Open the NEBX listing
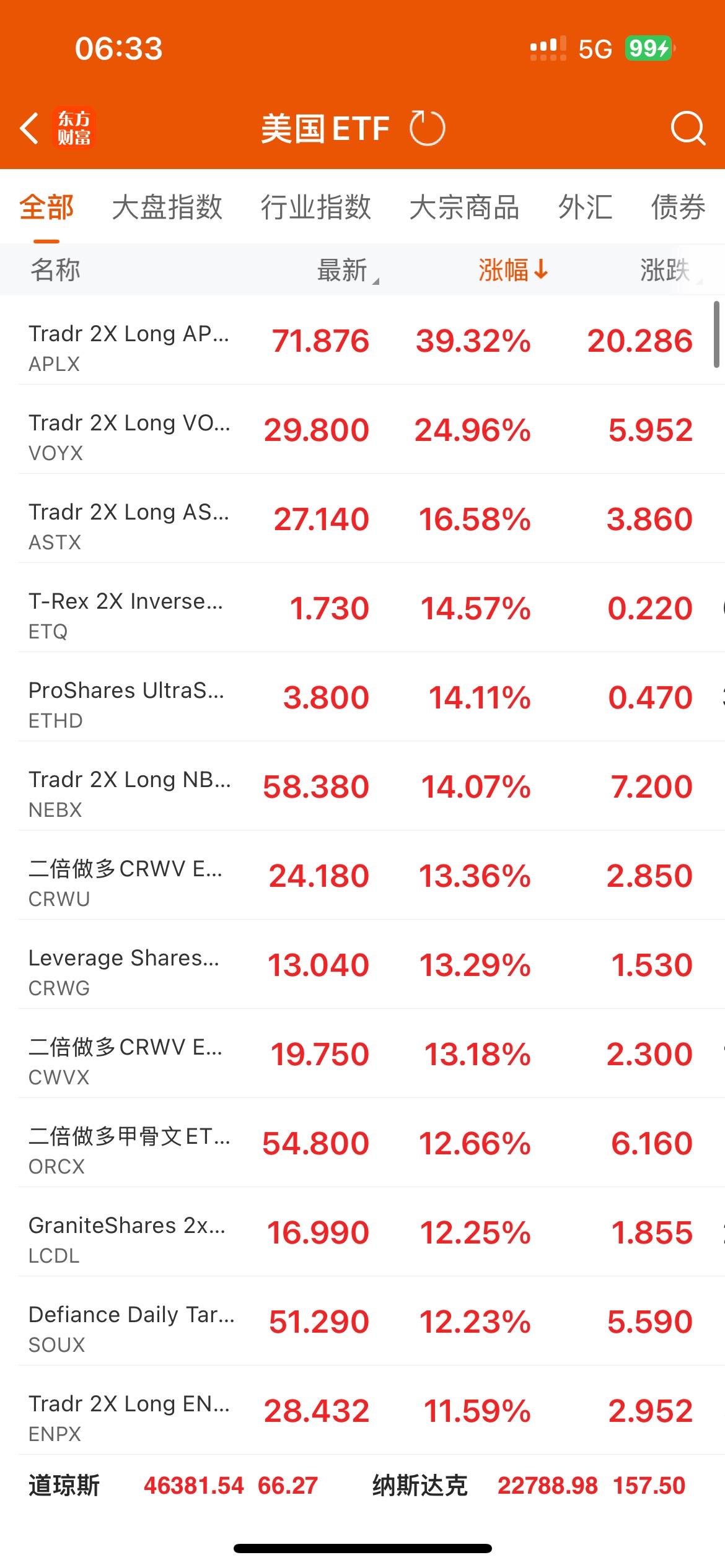Viewport: 725px width, 1568px height. click(x=362, y=786)
